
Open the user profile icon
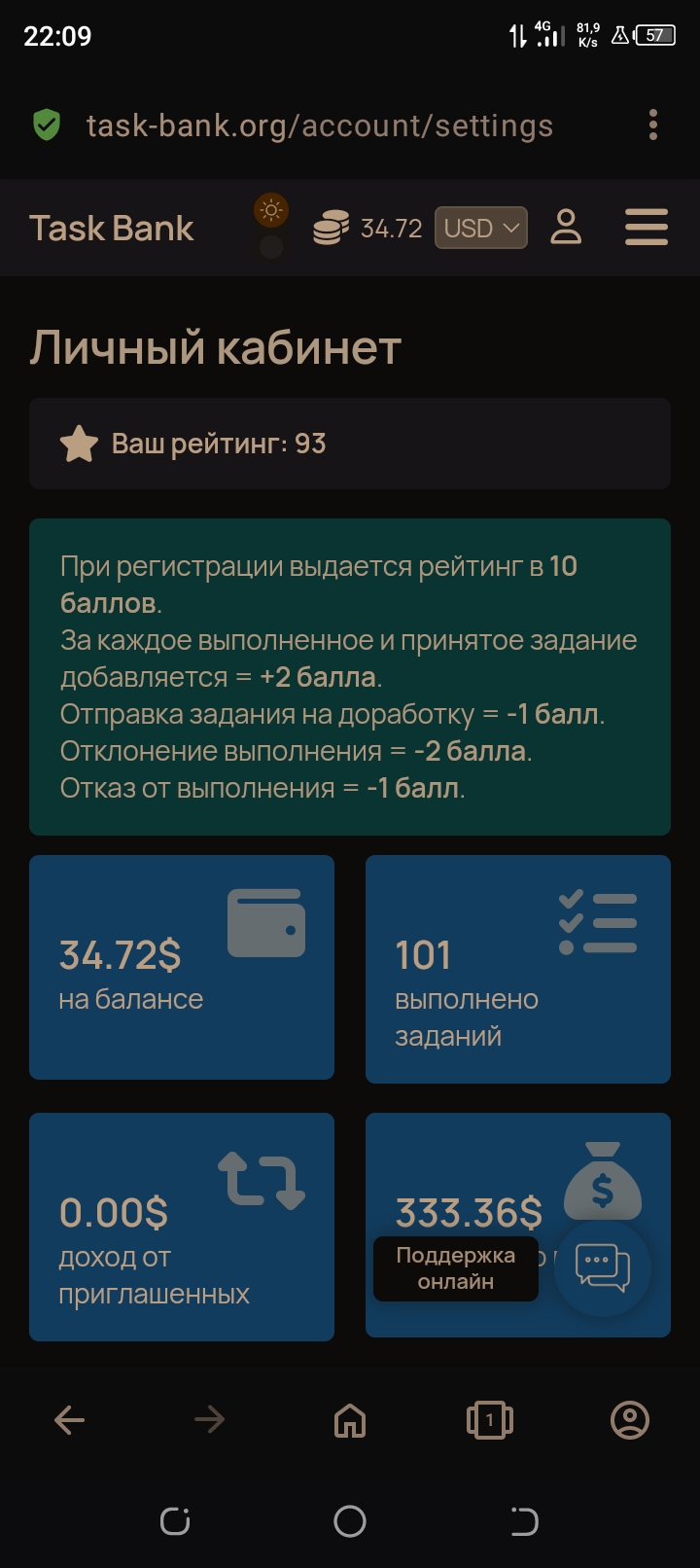click(566, 228)
